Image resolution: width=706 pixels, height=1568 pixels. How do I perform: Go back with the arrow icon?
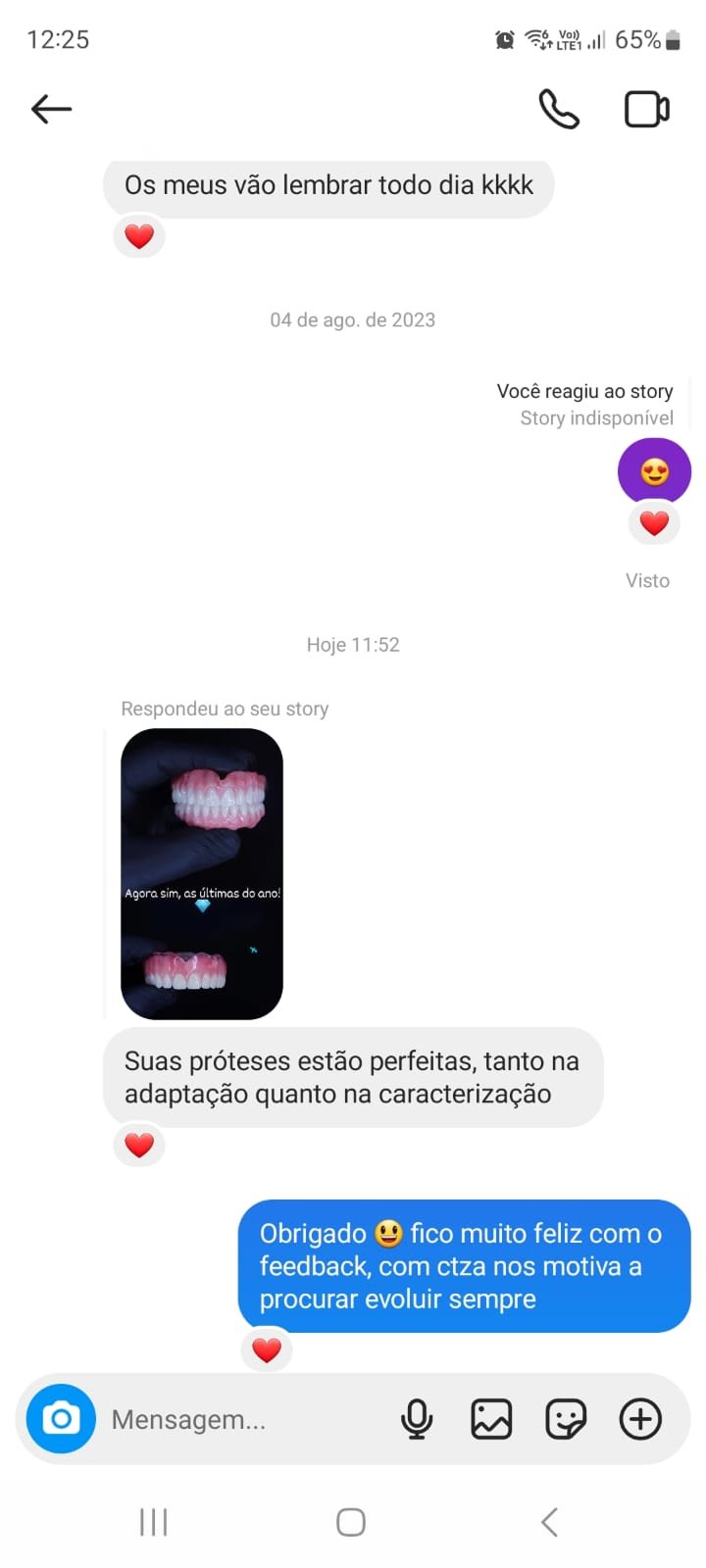pyautogui.click(x=50, y=109)
